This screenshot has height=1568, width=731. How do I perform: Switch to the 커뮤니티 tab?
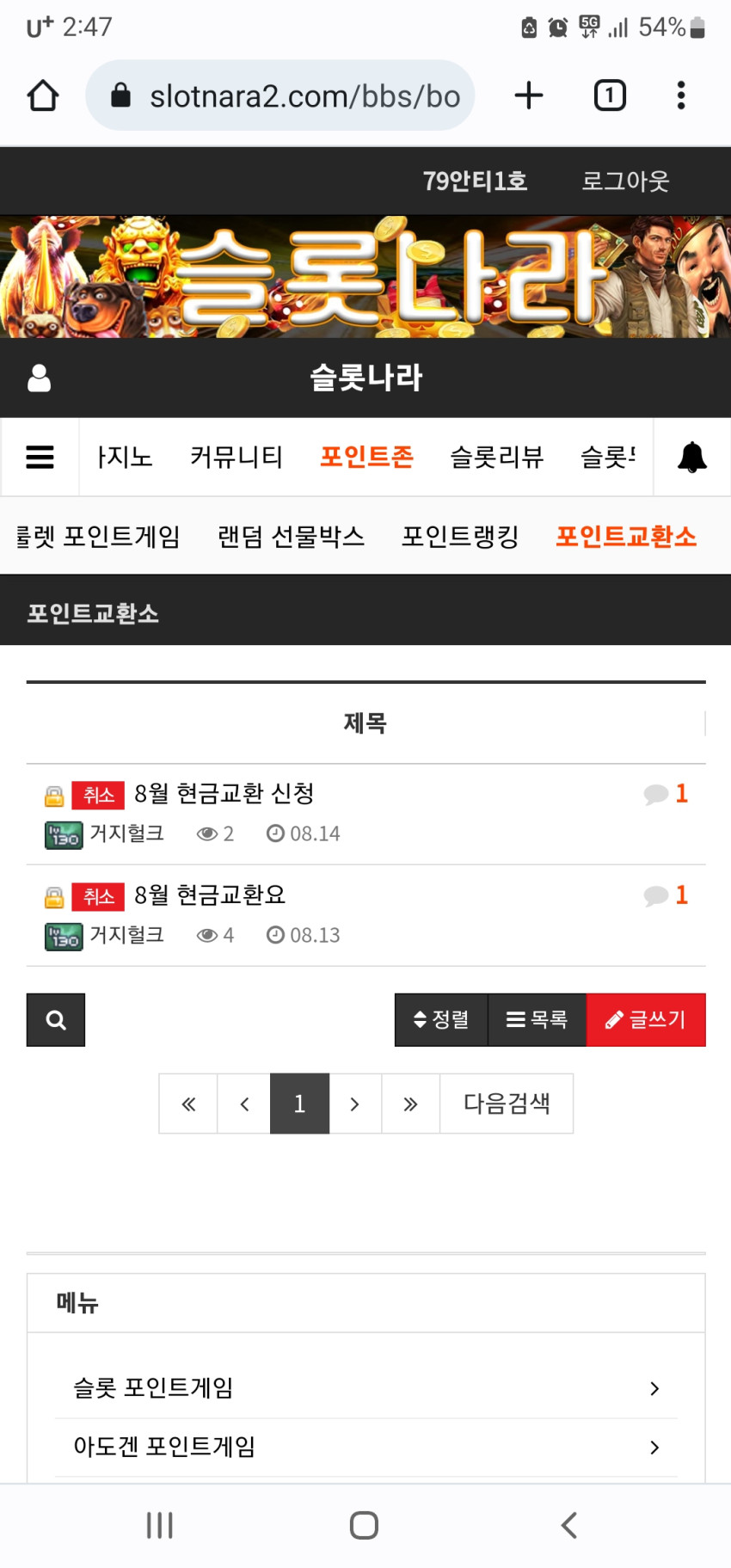236,457
